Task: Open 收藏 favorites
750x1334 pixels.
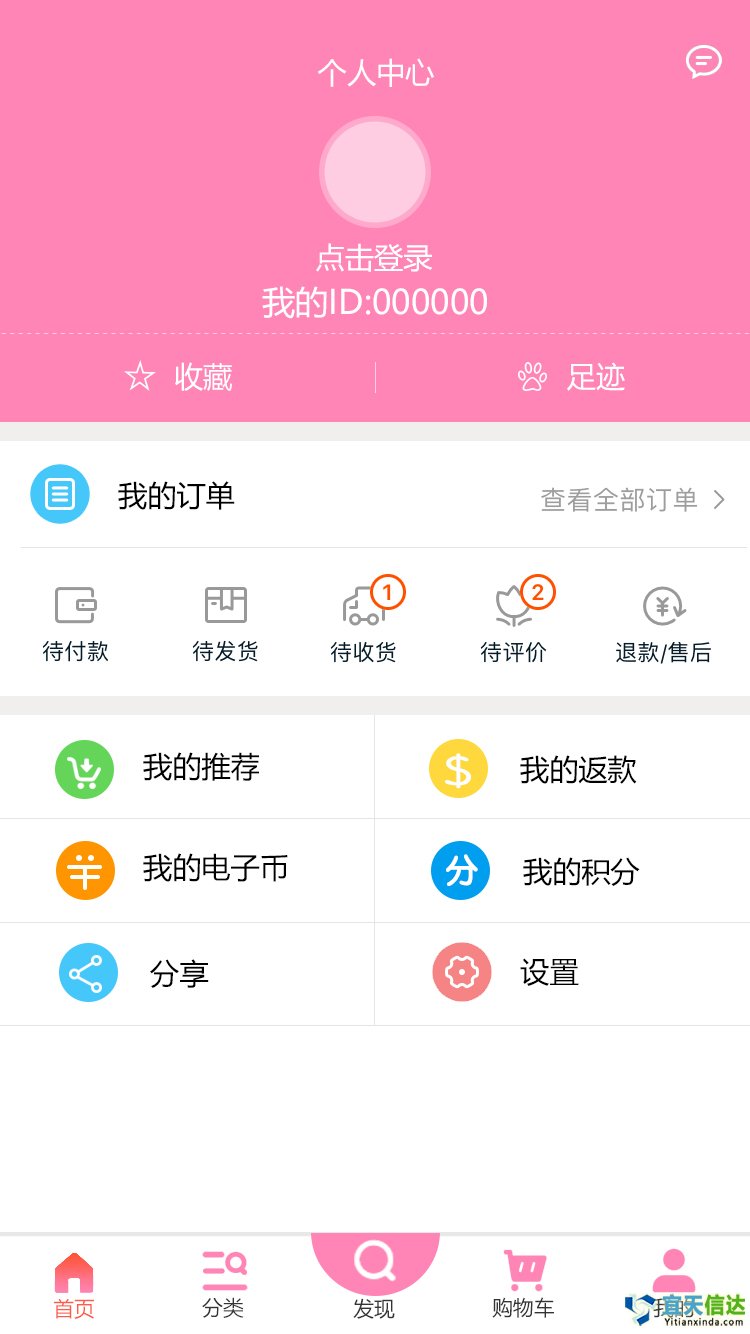Action: (180, 377)
